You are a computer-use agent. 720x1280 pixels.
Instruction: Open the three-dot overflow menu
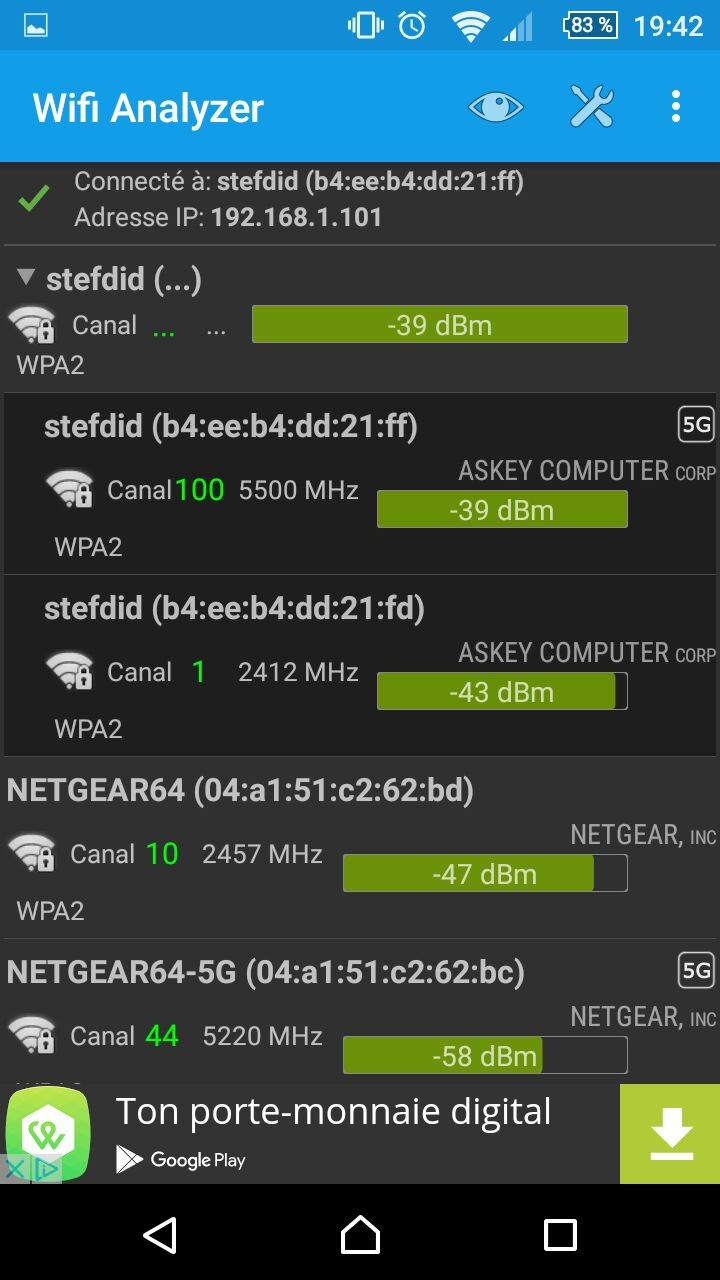point(675,105)
